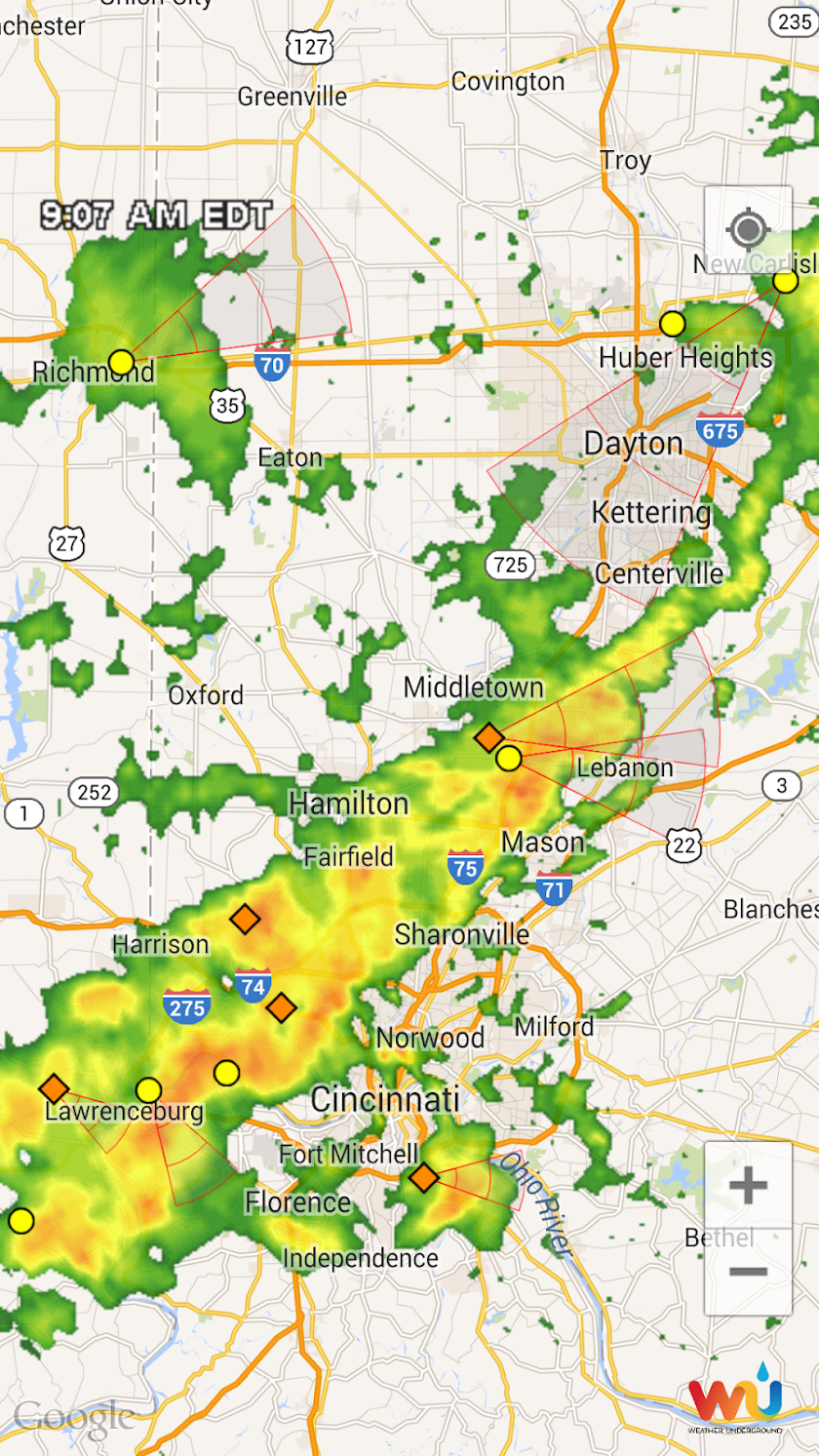Tap the storm marker at Richmond
The image size is (819, 1456).
[x=121, y=363]
